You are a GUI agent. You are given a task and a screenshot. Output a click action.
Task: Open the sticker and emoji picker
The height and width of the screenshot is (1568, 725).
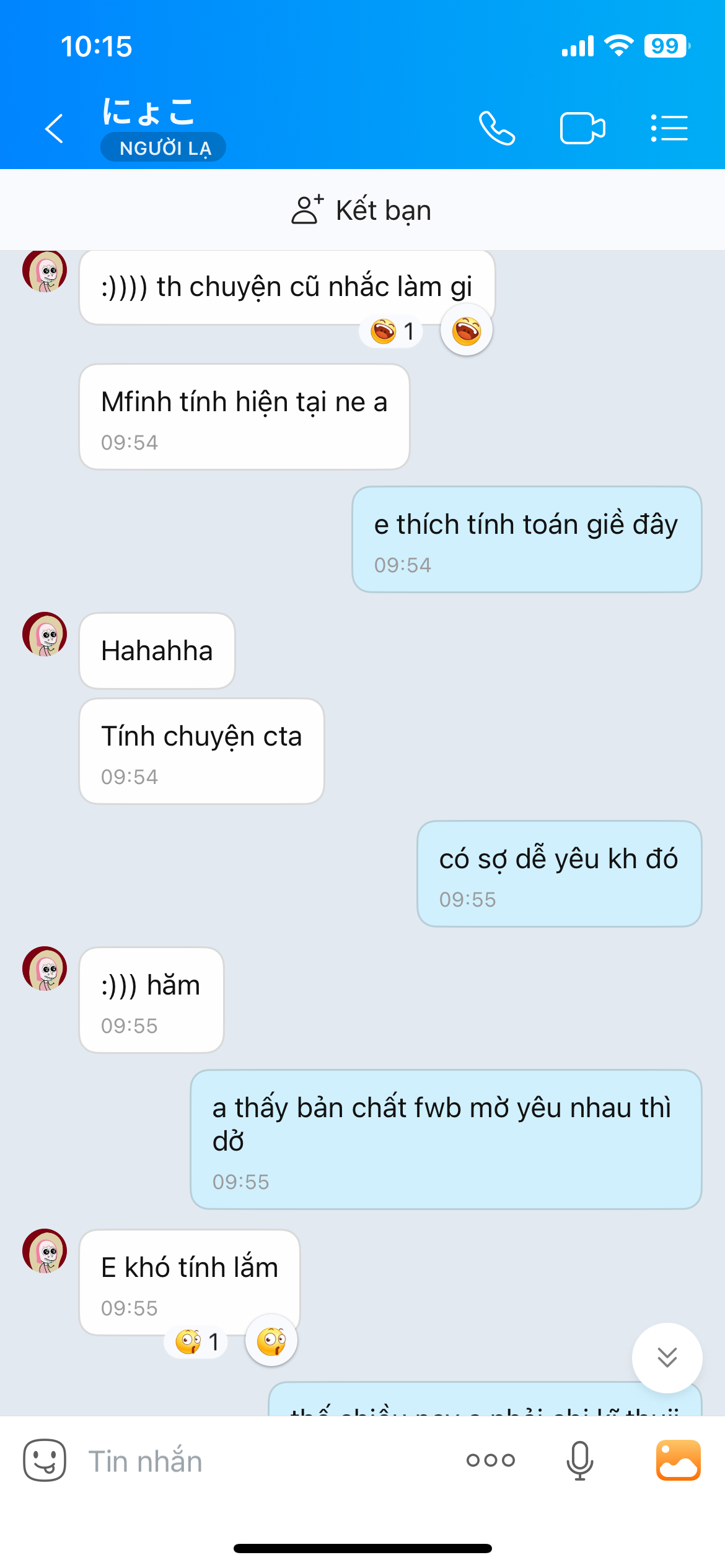[x=45, y=1460]
